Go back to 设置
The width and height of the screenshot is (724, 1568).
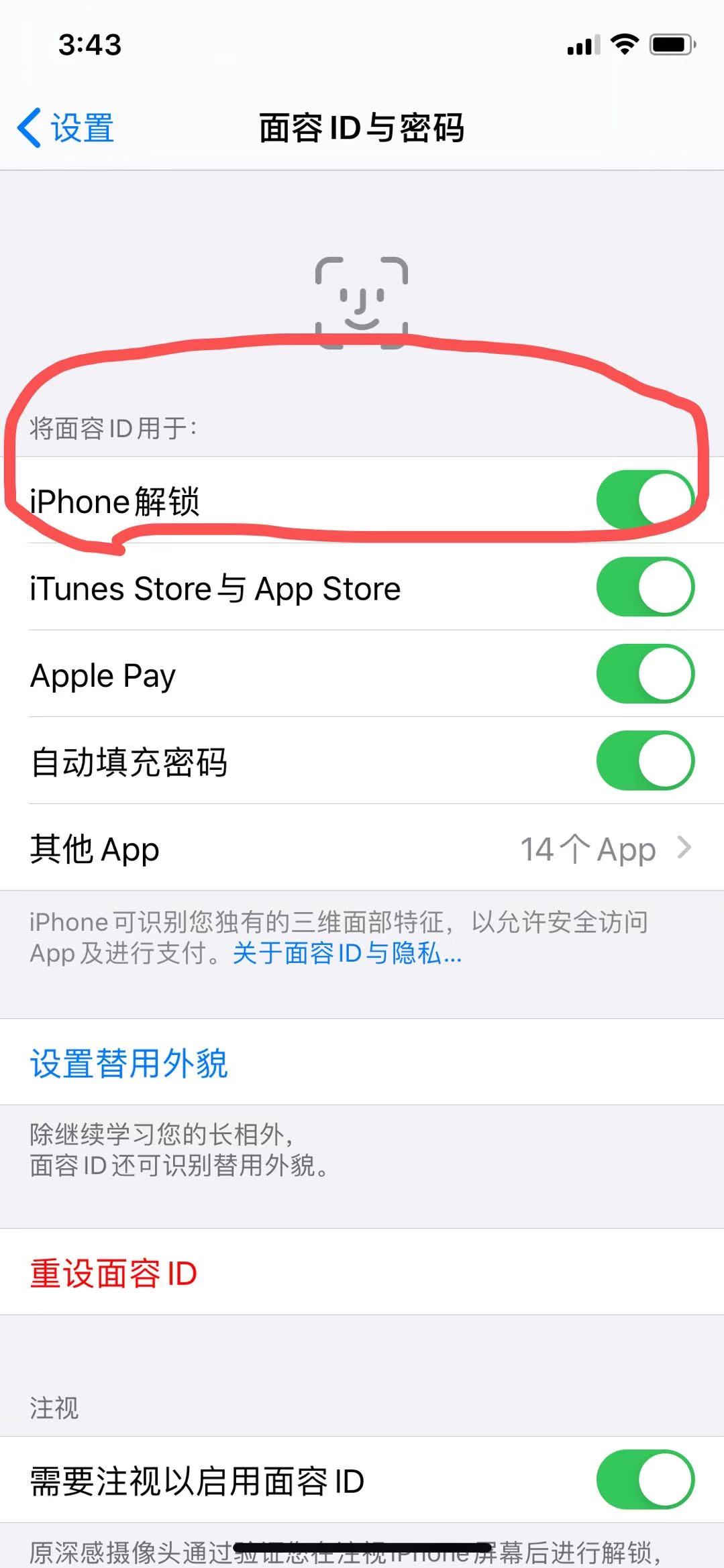click(x=66, y=127)
